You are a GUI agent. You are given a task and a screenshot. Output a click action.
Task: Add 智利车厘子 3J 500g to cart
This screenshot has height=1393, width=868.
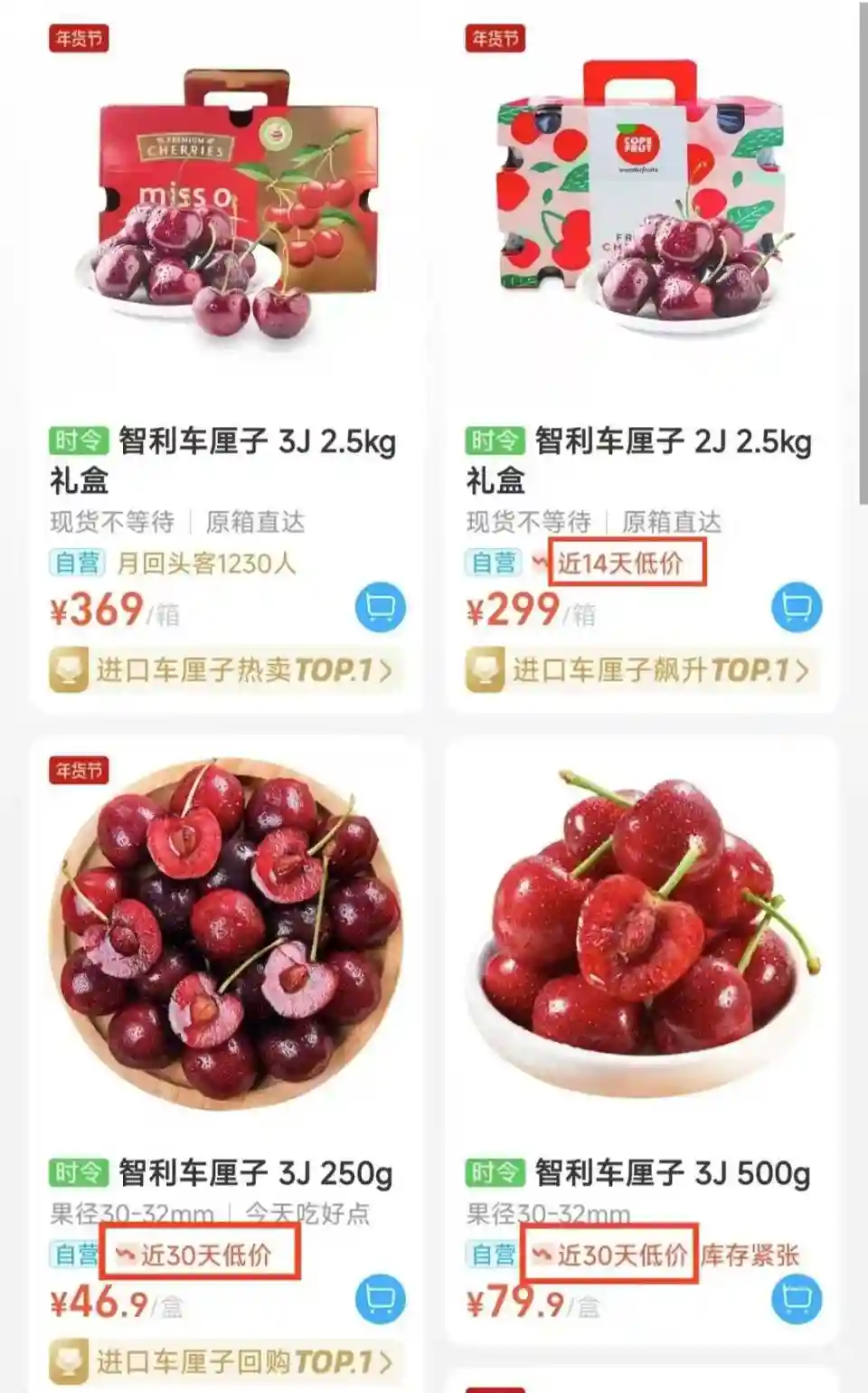point(796,1297)
